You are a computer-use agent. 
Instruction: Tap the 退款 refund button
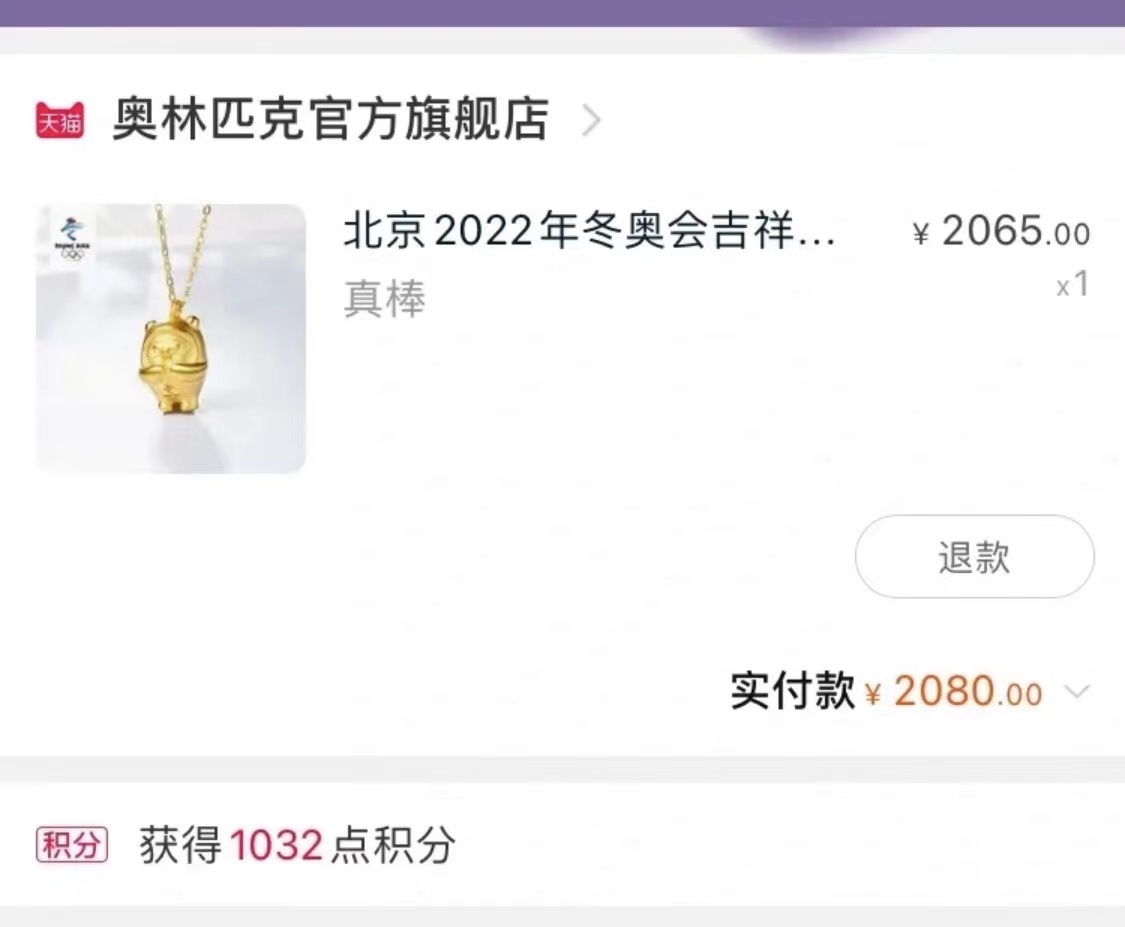coord(974,557)
